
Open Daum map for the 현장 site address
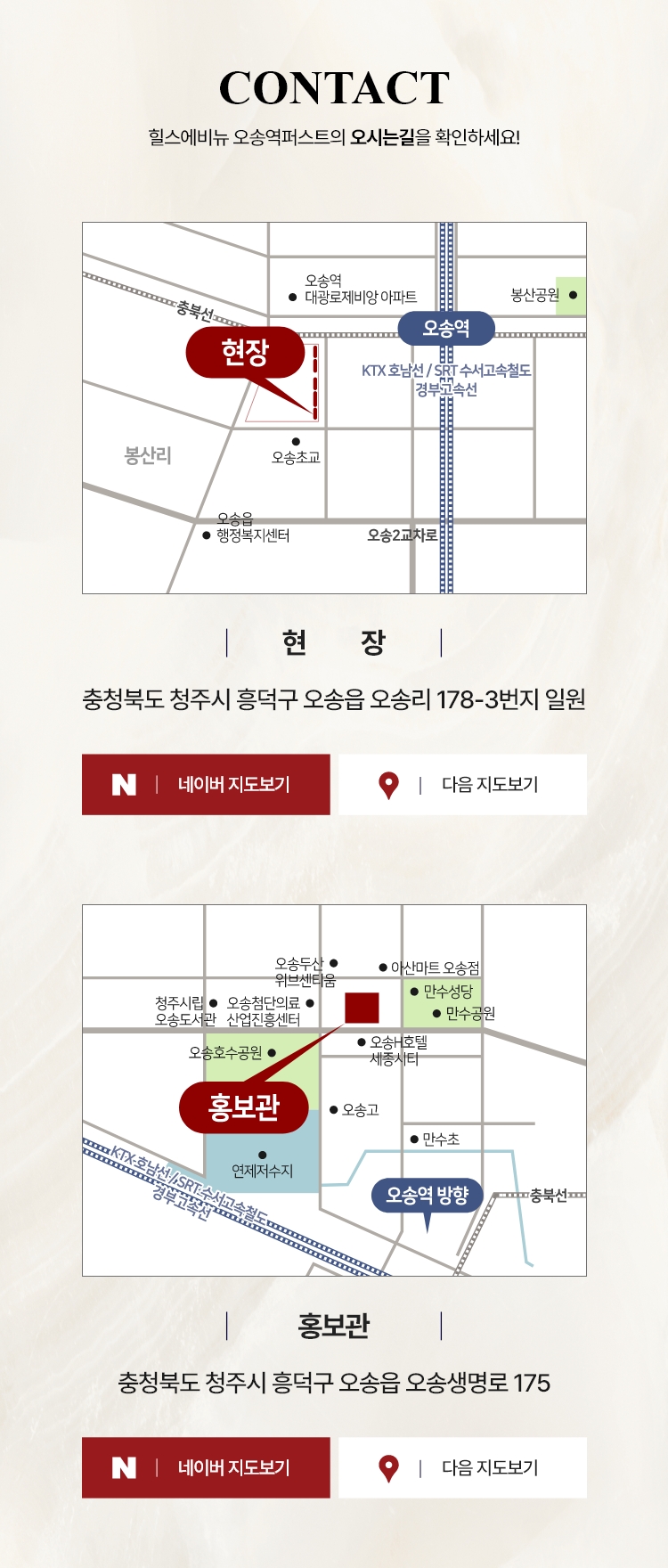(x=462, y=784)
